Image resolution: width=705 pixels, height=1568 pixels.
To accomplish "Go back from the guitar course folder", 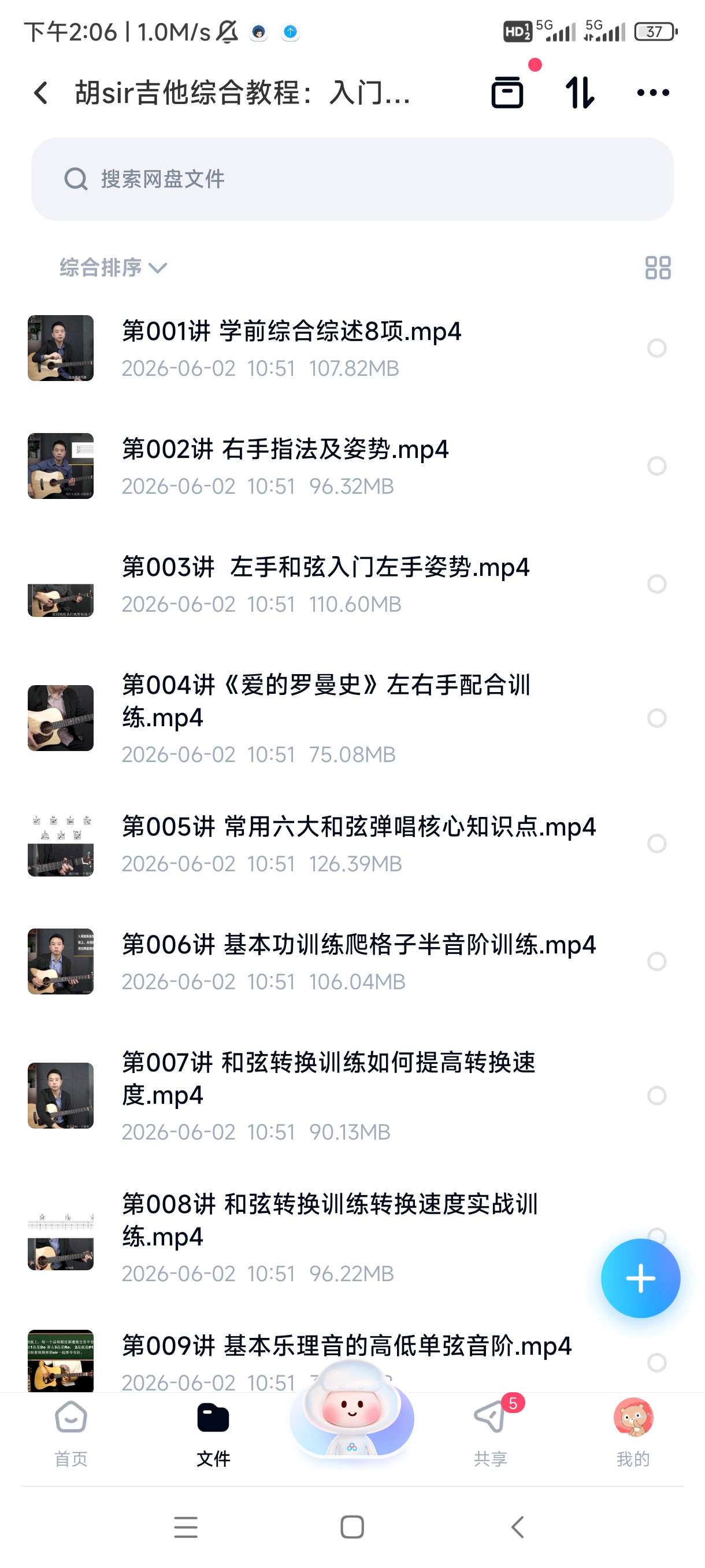I will coord(41,93).
